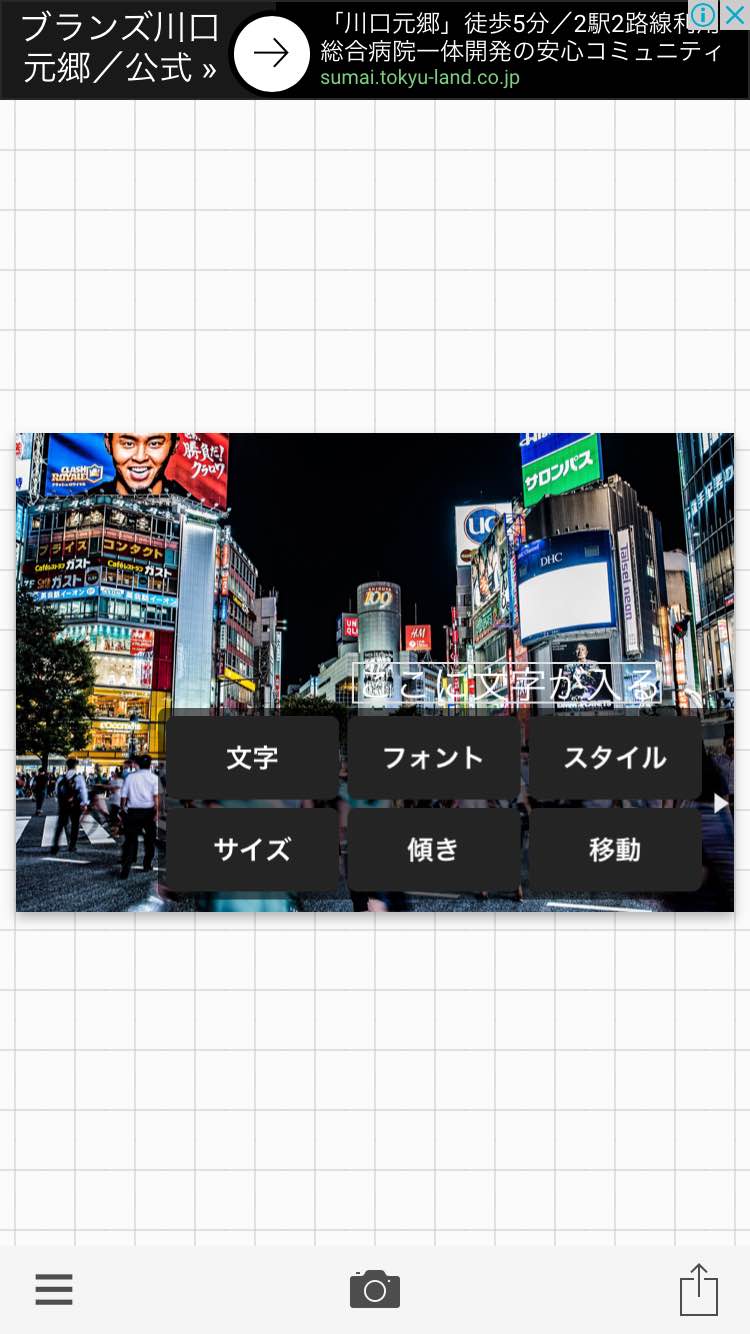Follow the sumai.tokyu-land.co.jp link
Viewport: 750px width, 1334px height.
(419, 75)
